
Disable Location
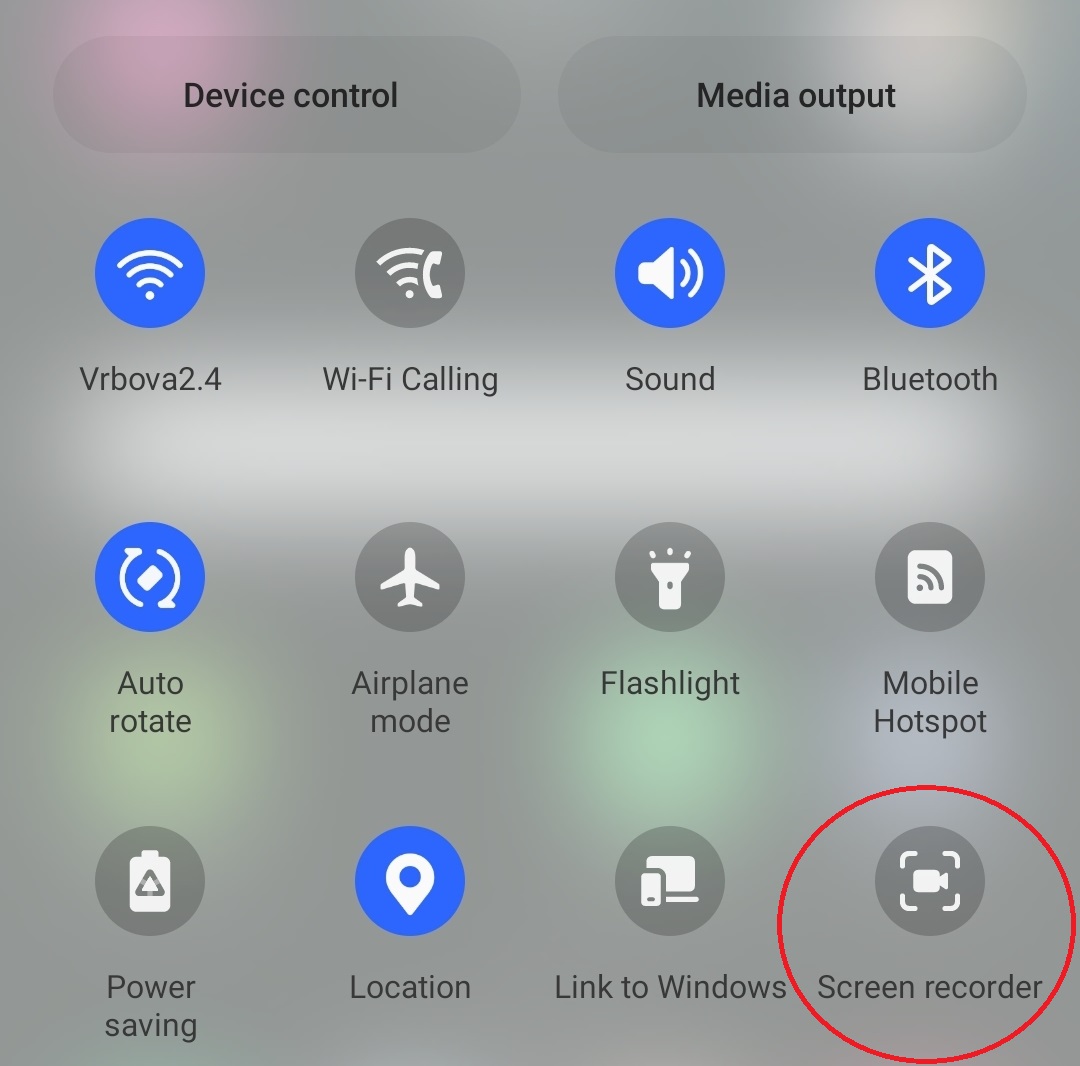(410, 881)
